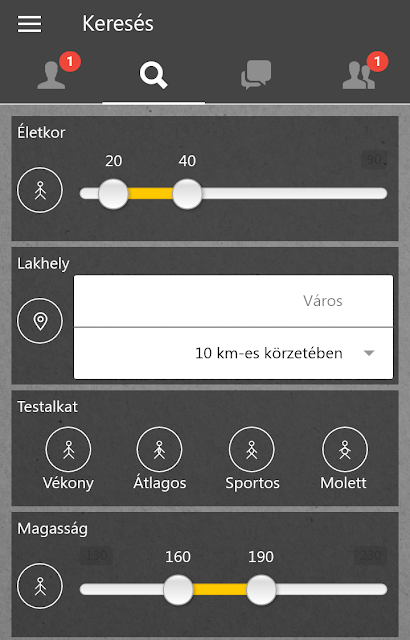The height and width of the screenshot is (640, 410).
Task: Expand the 10 km-es körzetében dropdown
Action: click(x=233, y=353)
